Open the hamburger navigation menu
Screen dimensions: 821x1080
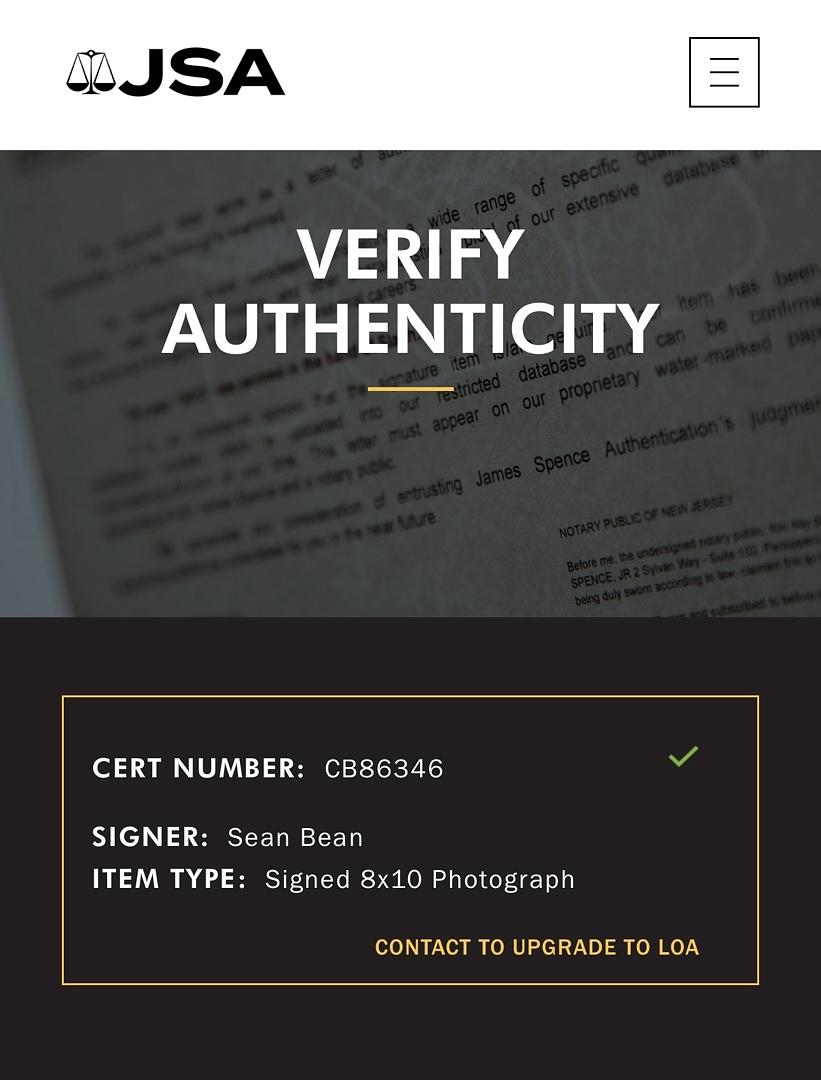[724, 72]
